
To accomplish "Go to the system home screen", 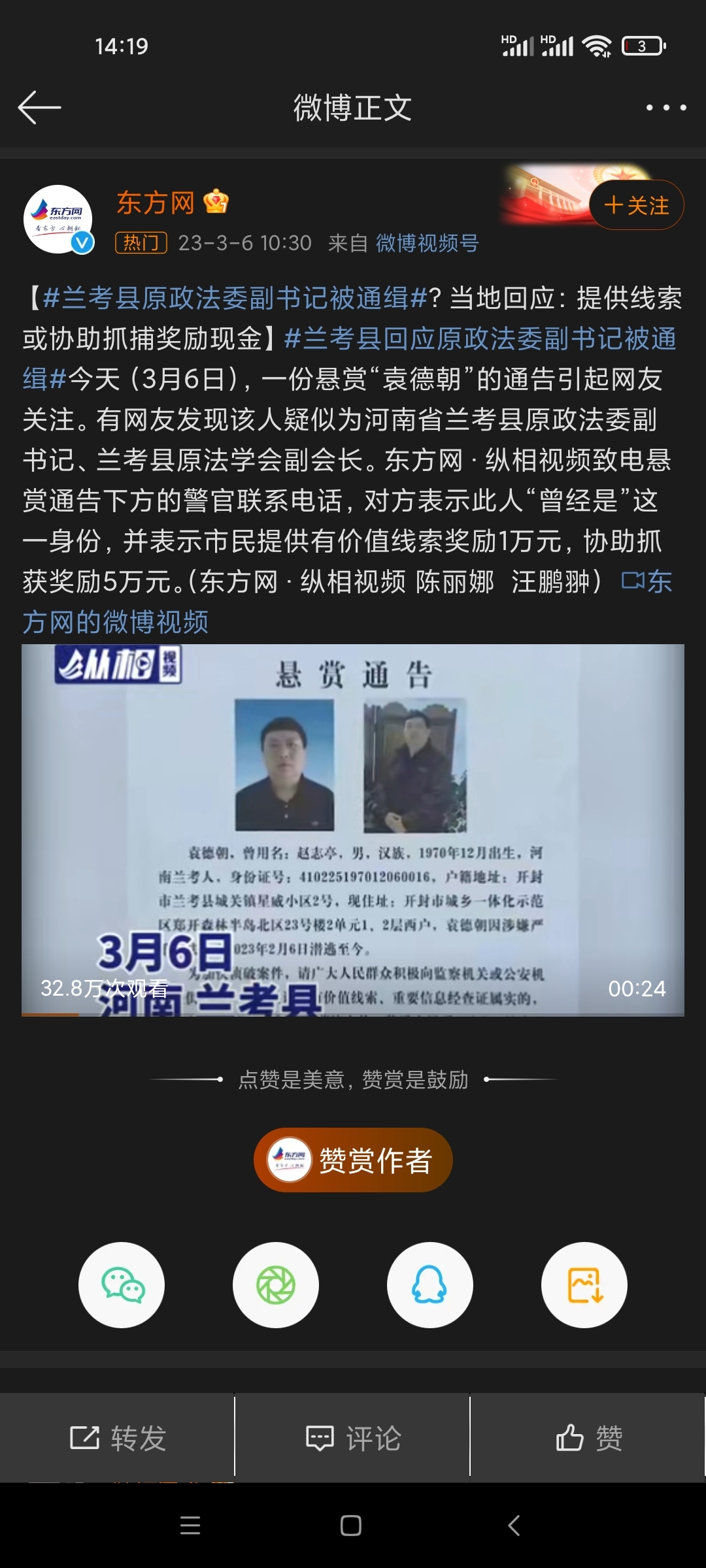I will (351, 1526).
